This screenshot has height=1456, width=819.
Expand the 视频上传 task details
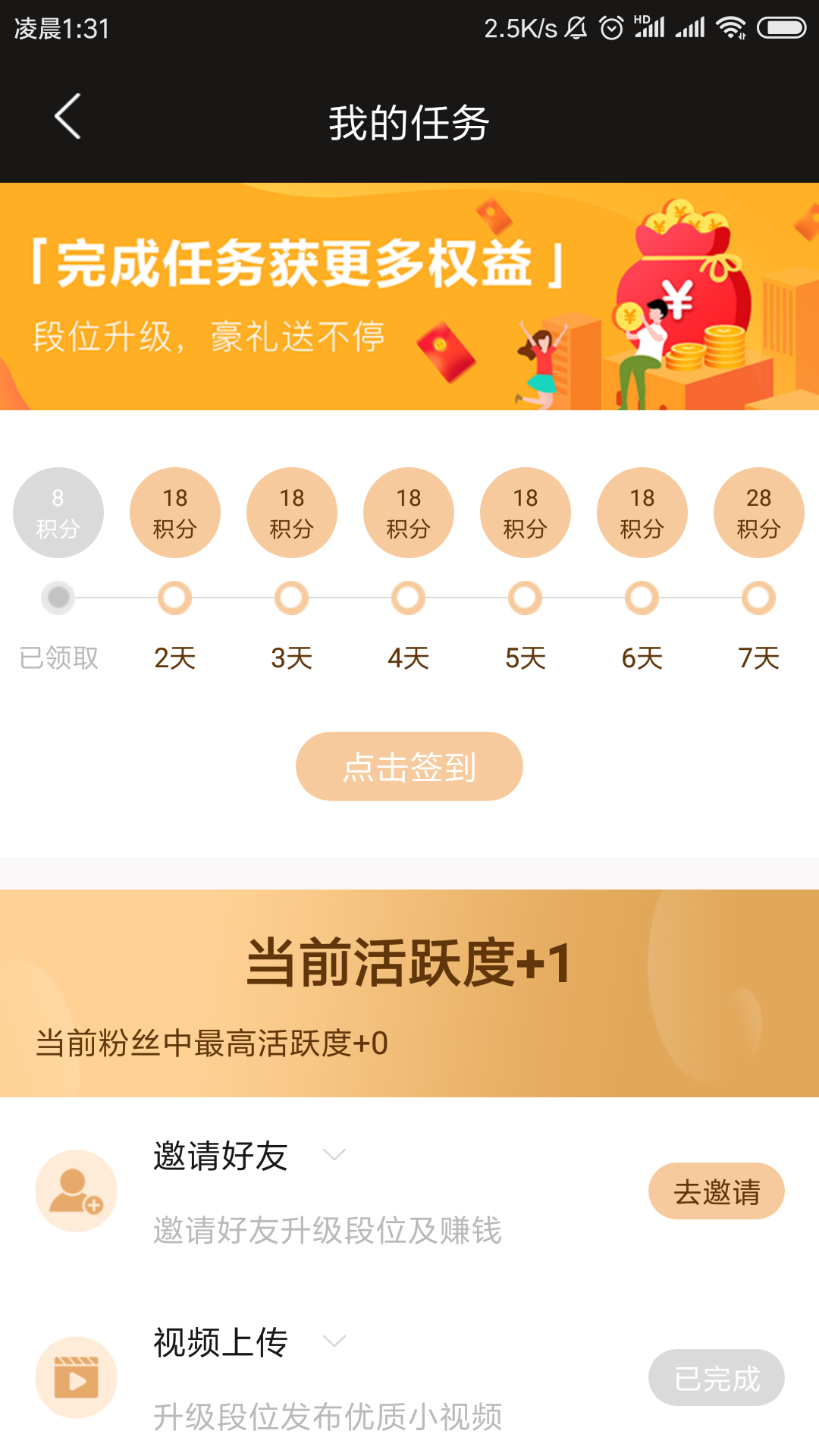334,1341
